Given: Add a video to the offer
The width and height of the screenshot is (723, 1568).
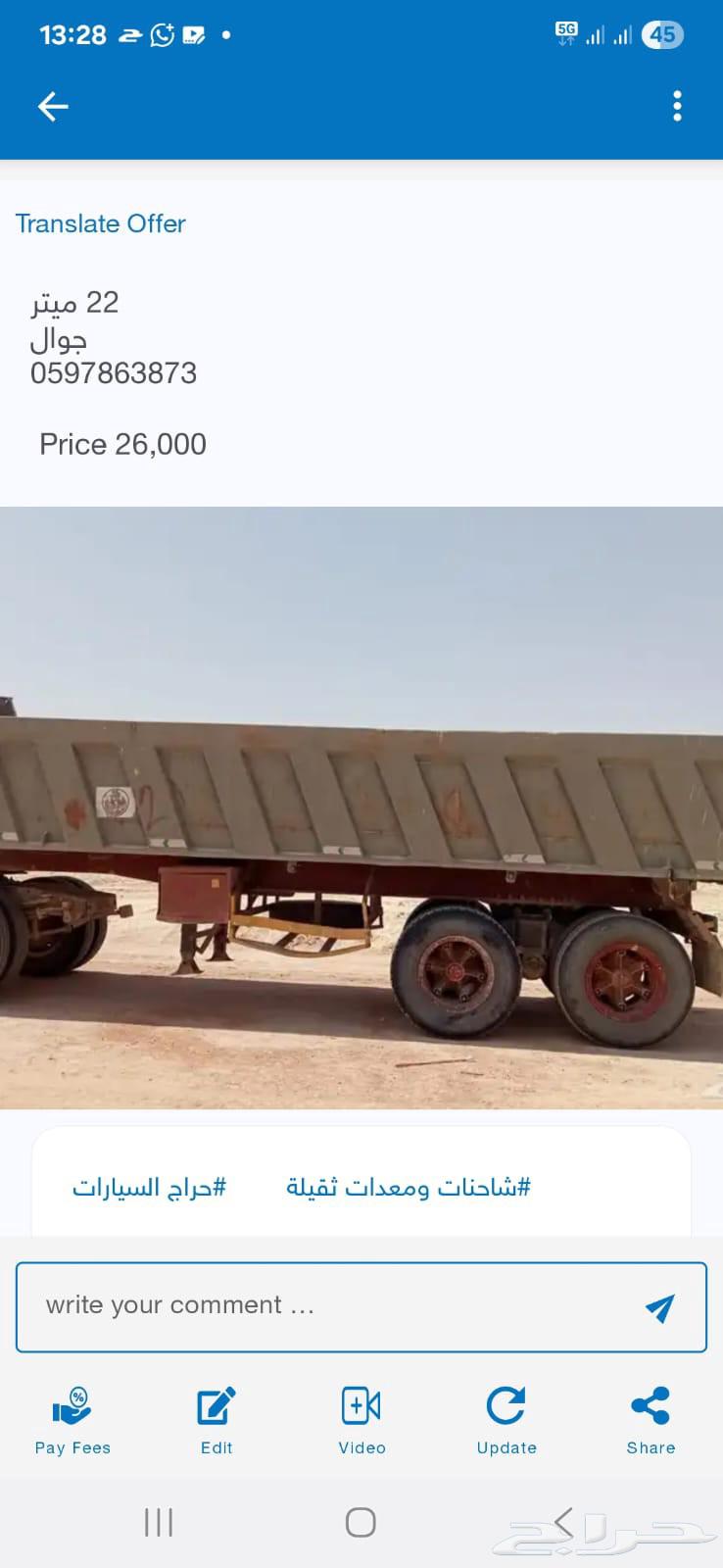Looking at the screenshot, I should (x=361, y=1420).
